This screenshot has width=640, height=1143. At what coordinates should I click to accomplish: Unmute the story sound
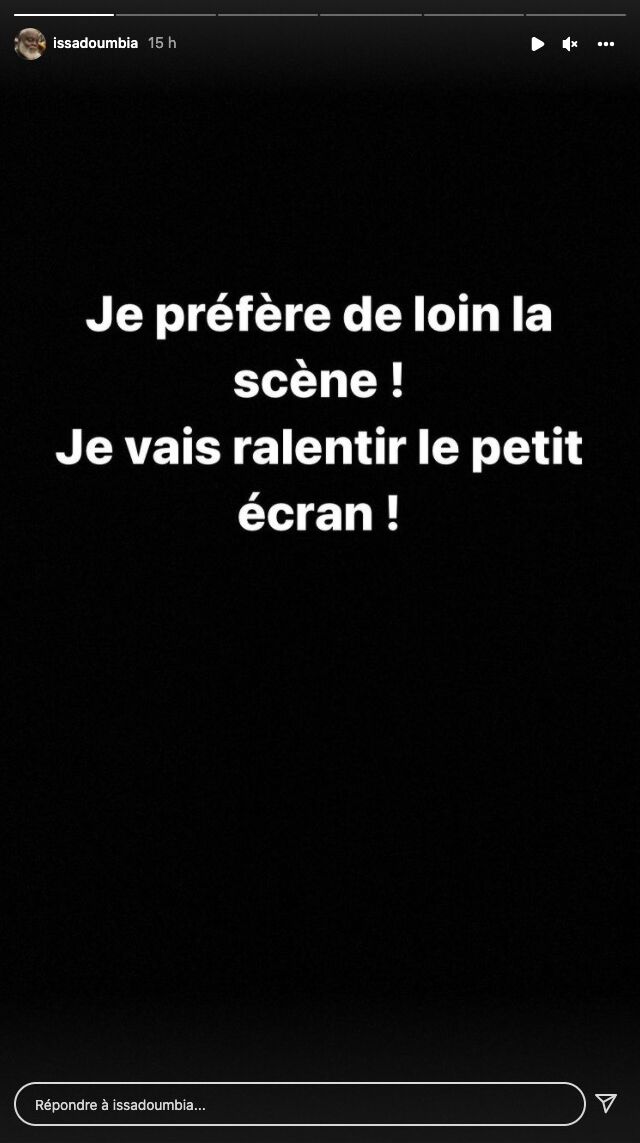(x=570, y=44)
